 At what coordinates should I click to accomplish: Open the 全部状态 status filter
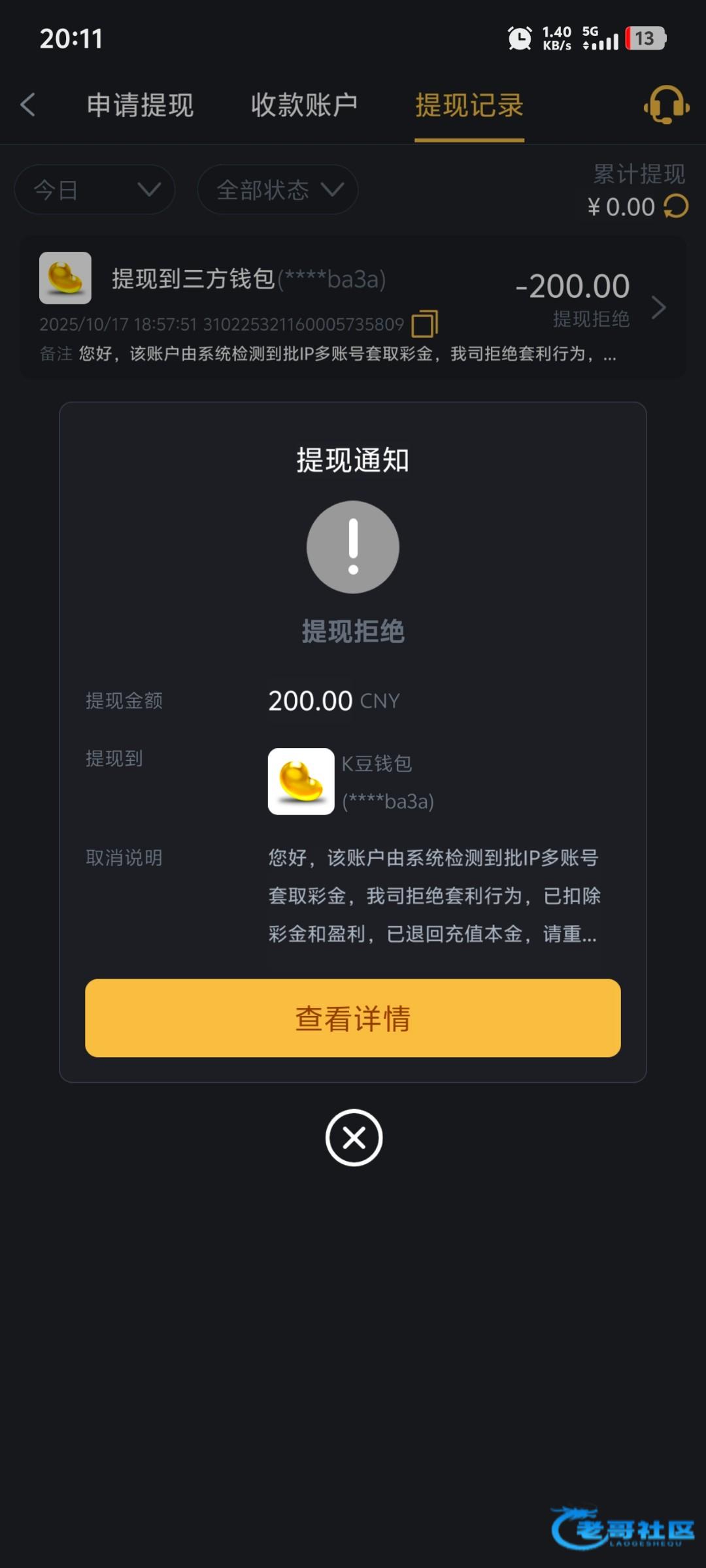[278, 190]
